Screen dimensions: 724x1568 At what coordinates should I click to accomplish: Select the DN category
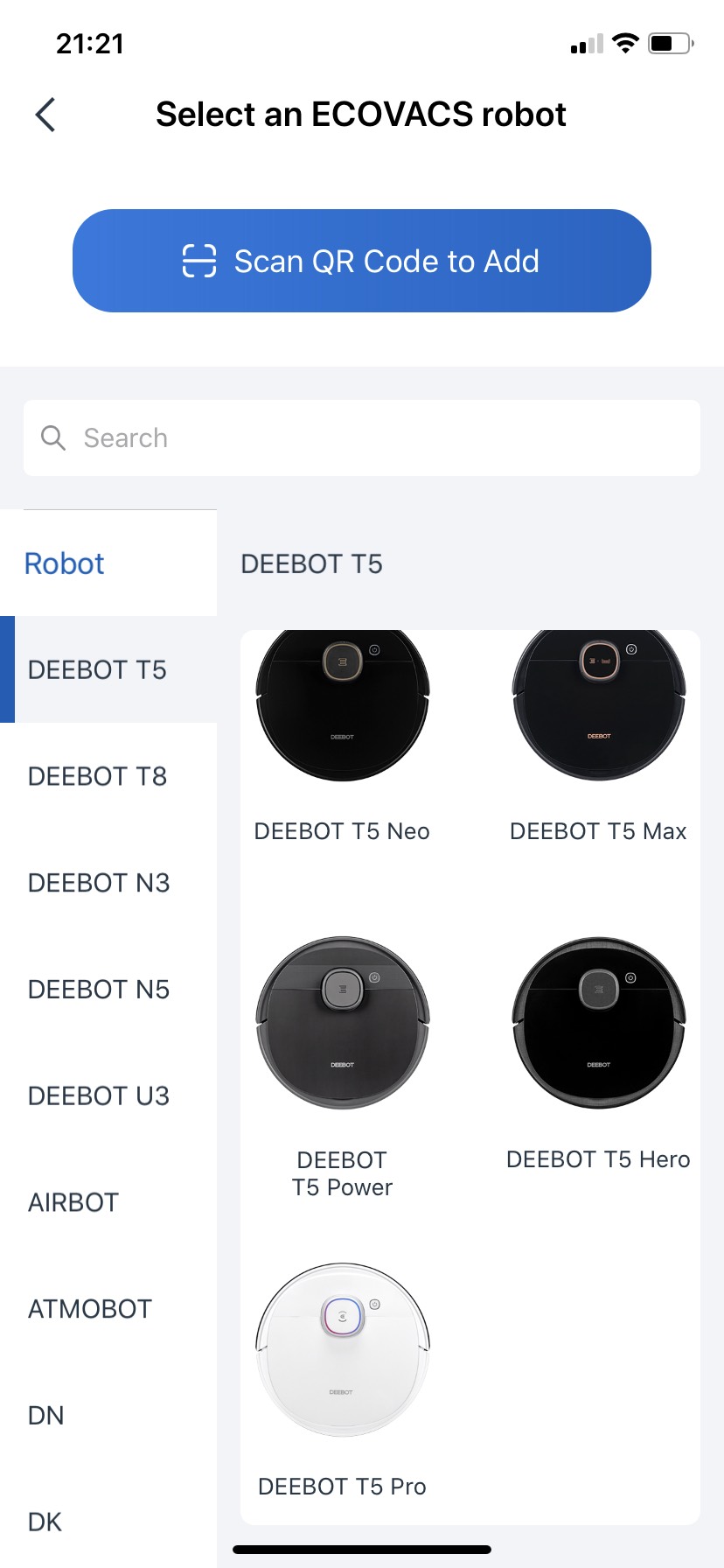click(108, 1416)
